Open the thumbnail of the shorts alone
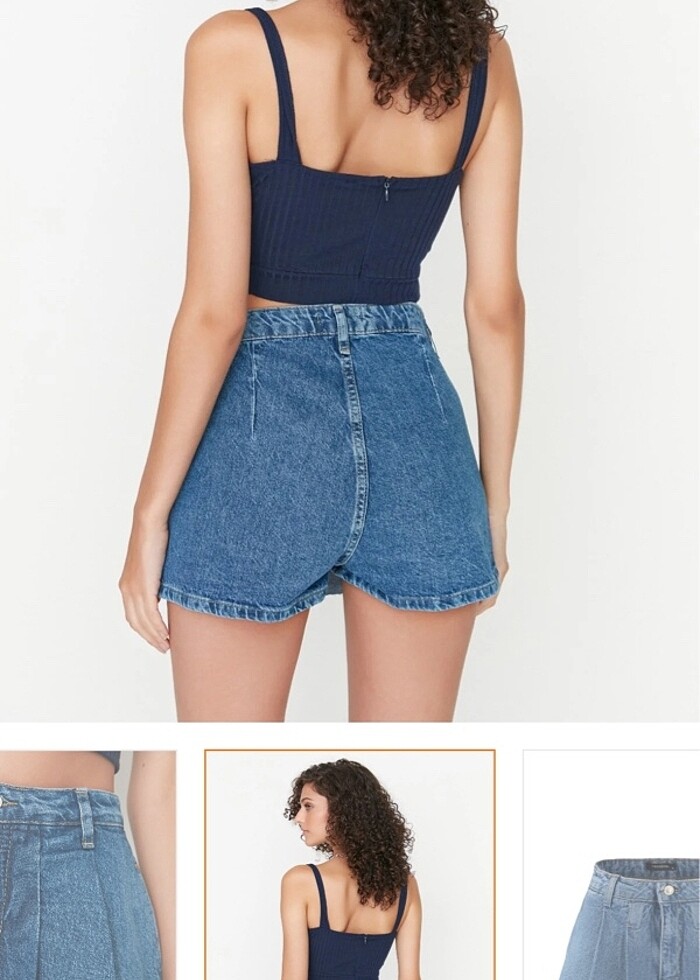The width and height of the screenshot is (700, 980). (x=612, y=865)
